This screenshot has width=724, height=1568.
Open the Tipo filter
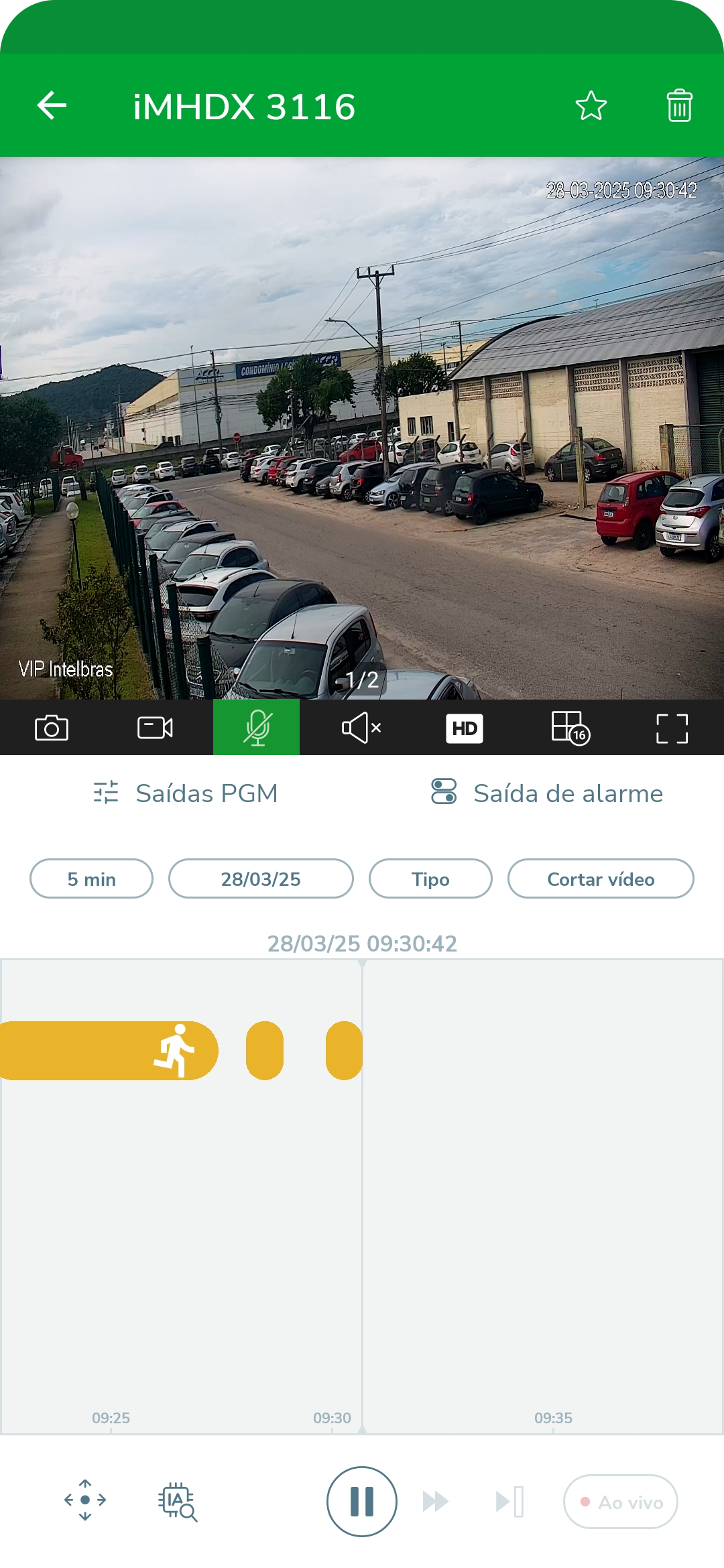coord(430,878)
